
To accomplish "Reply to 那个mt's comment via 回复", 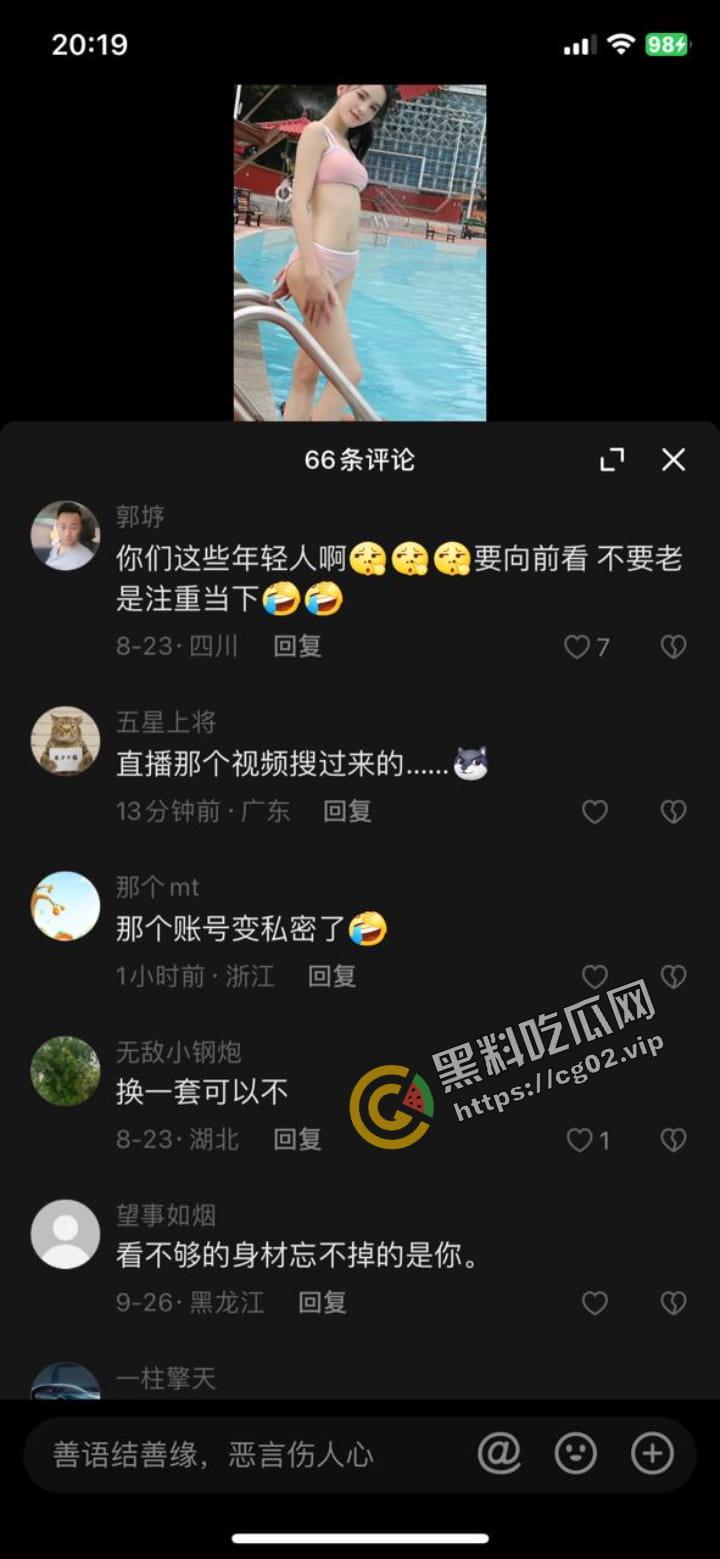I will (x=331, y=977).
